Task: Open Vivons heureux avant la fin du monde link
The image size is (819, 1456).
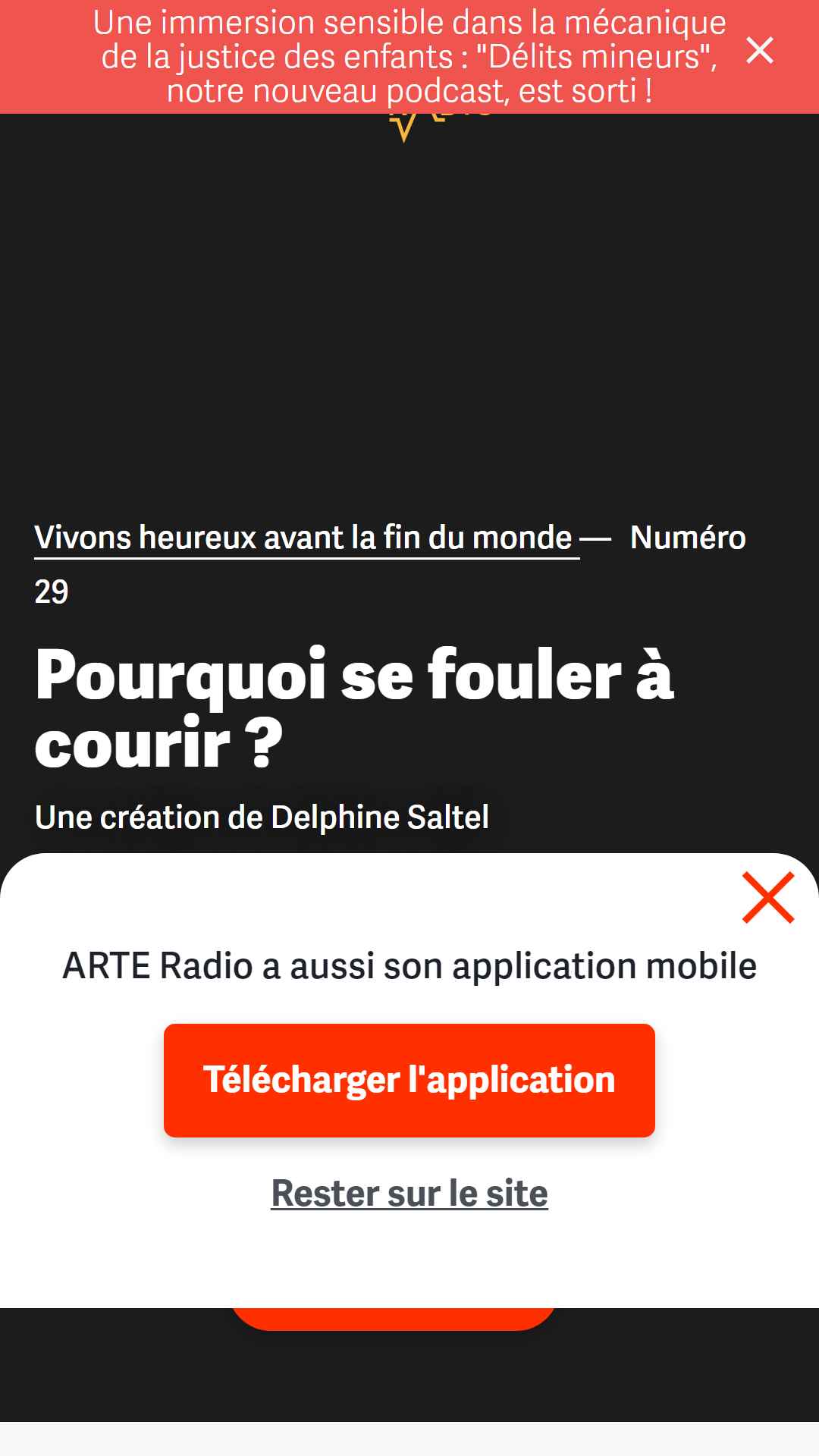Action: click(304, 538)
